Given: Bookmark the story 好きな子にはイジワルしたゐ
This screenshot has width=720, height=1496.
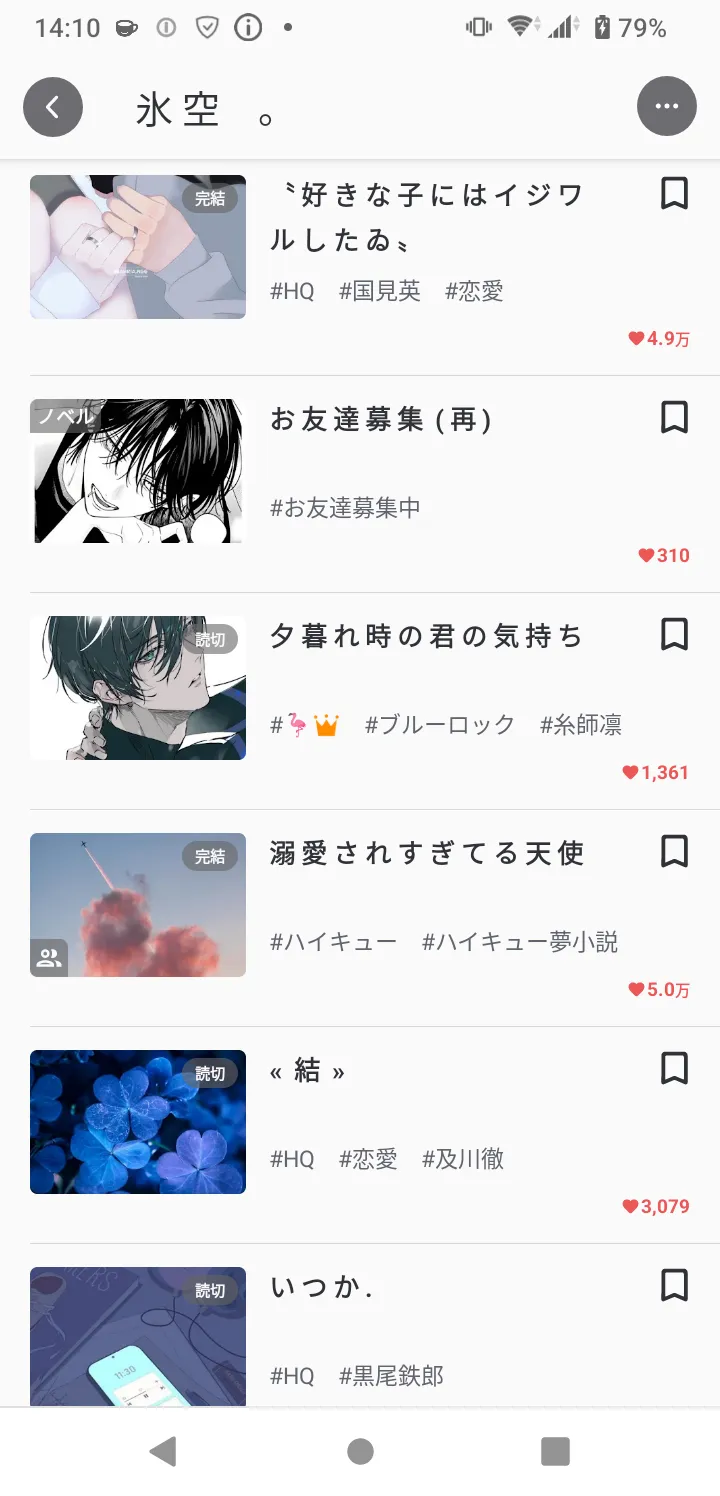Looking at the screenshot, I should pyautogui.click(x=675, y=193).
